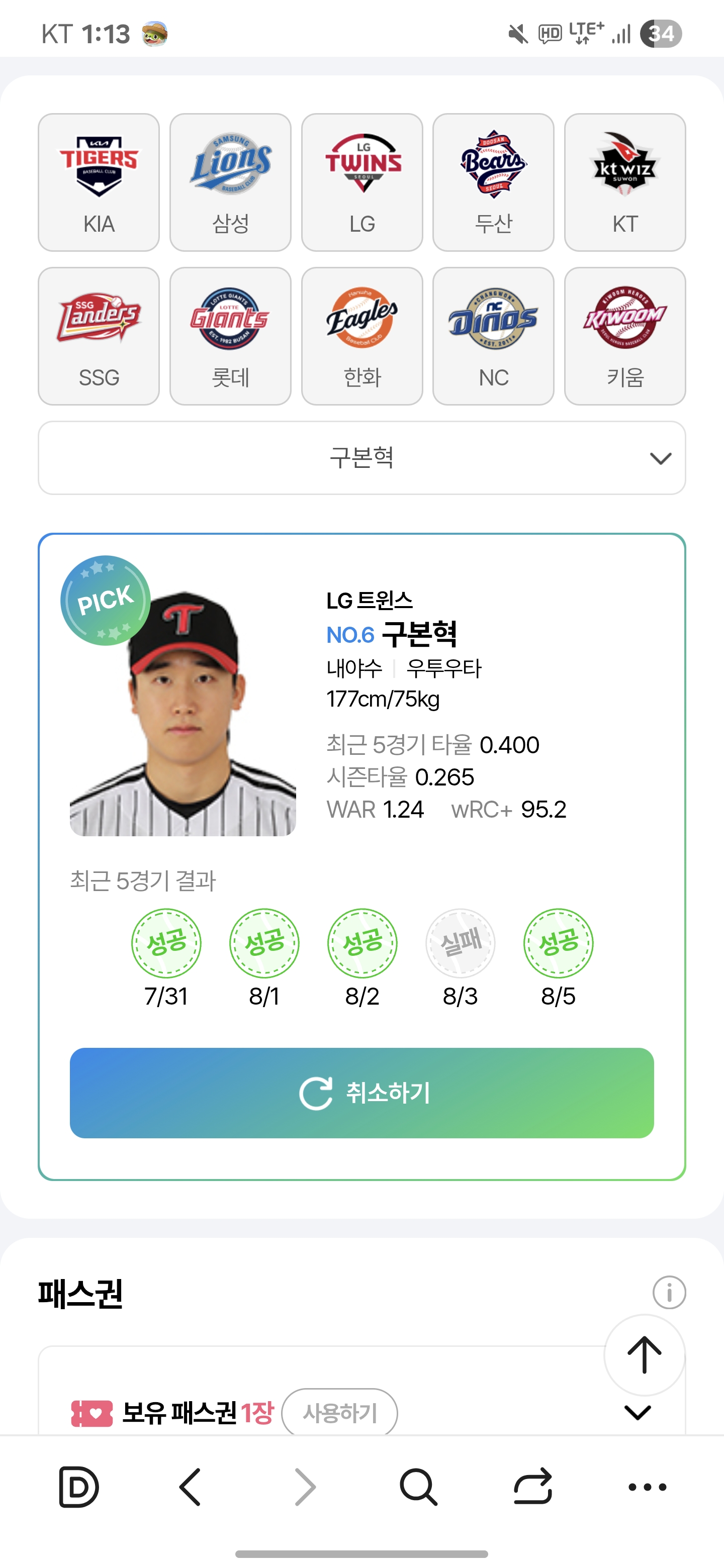Screen dimensions: 724x1568
Task: Select the KT Wiz team
Action: click(x=625, y=182)
